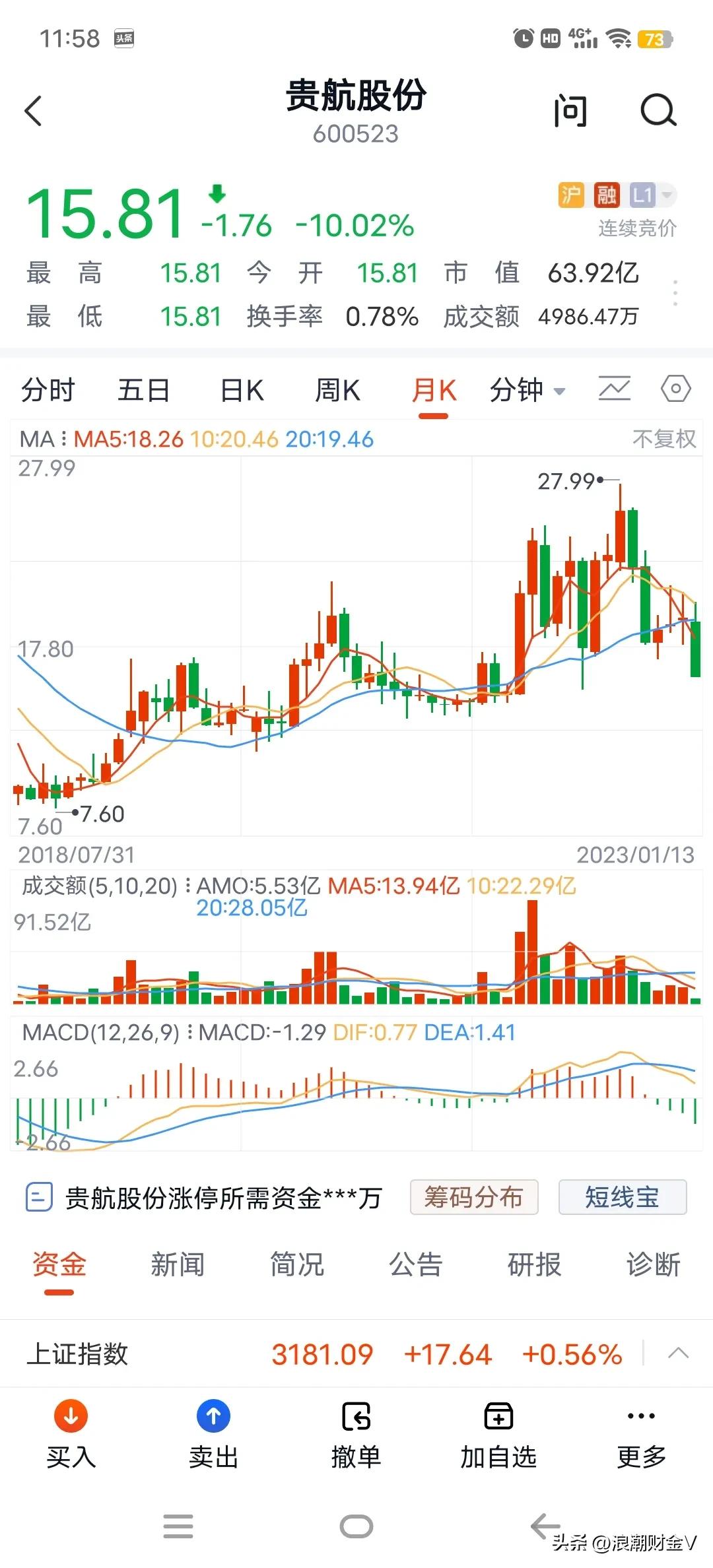Viewport: 713px width, 1568px height.
Task: Change the 不复权 adjustment setting
Action: coord(663,439)
